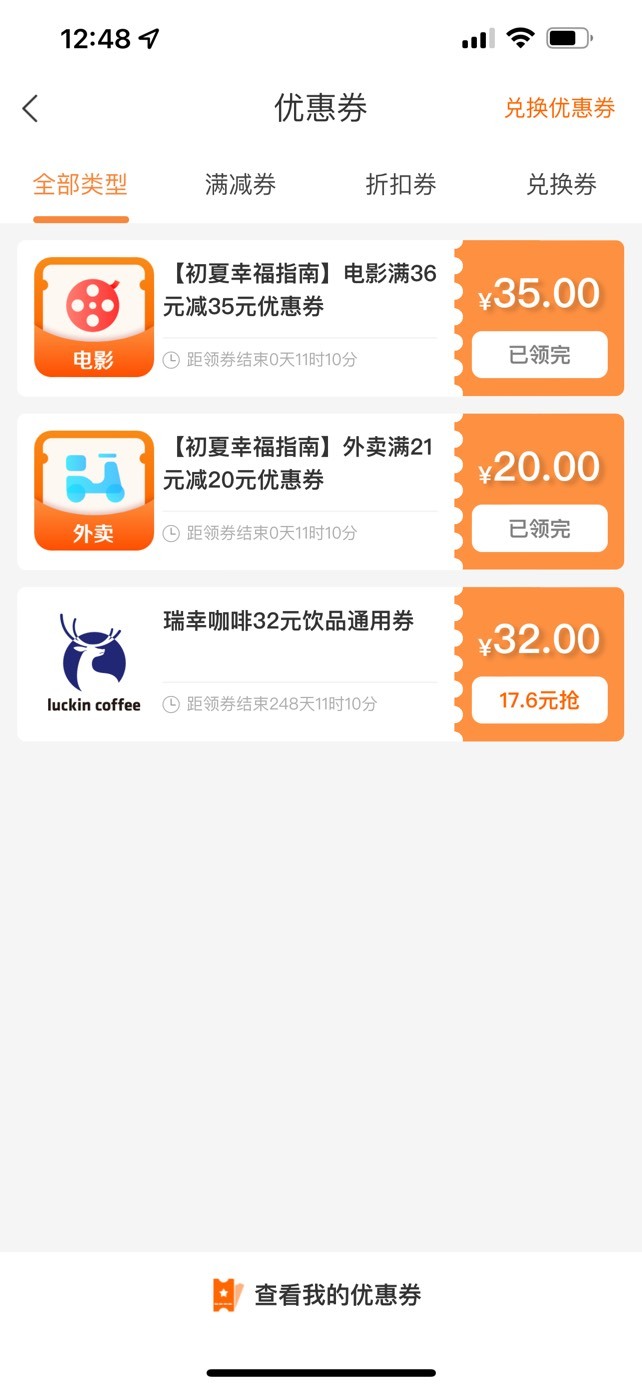Tap 已领完 on the ¥35.00 movie coupon
This screenshot has width=642, height=1389.
[x=539, y=354]
